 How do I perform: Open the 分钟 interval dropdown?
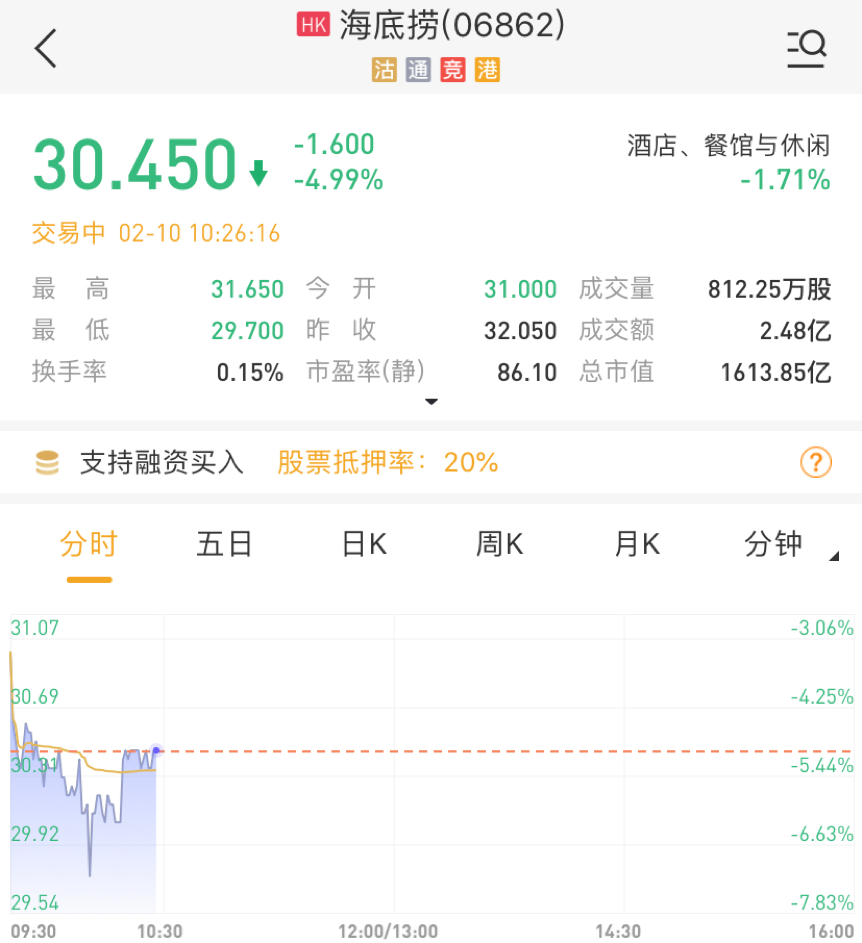(785, 544)
